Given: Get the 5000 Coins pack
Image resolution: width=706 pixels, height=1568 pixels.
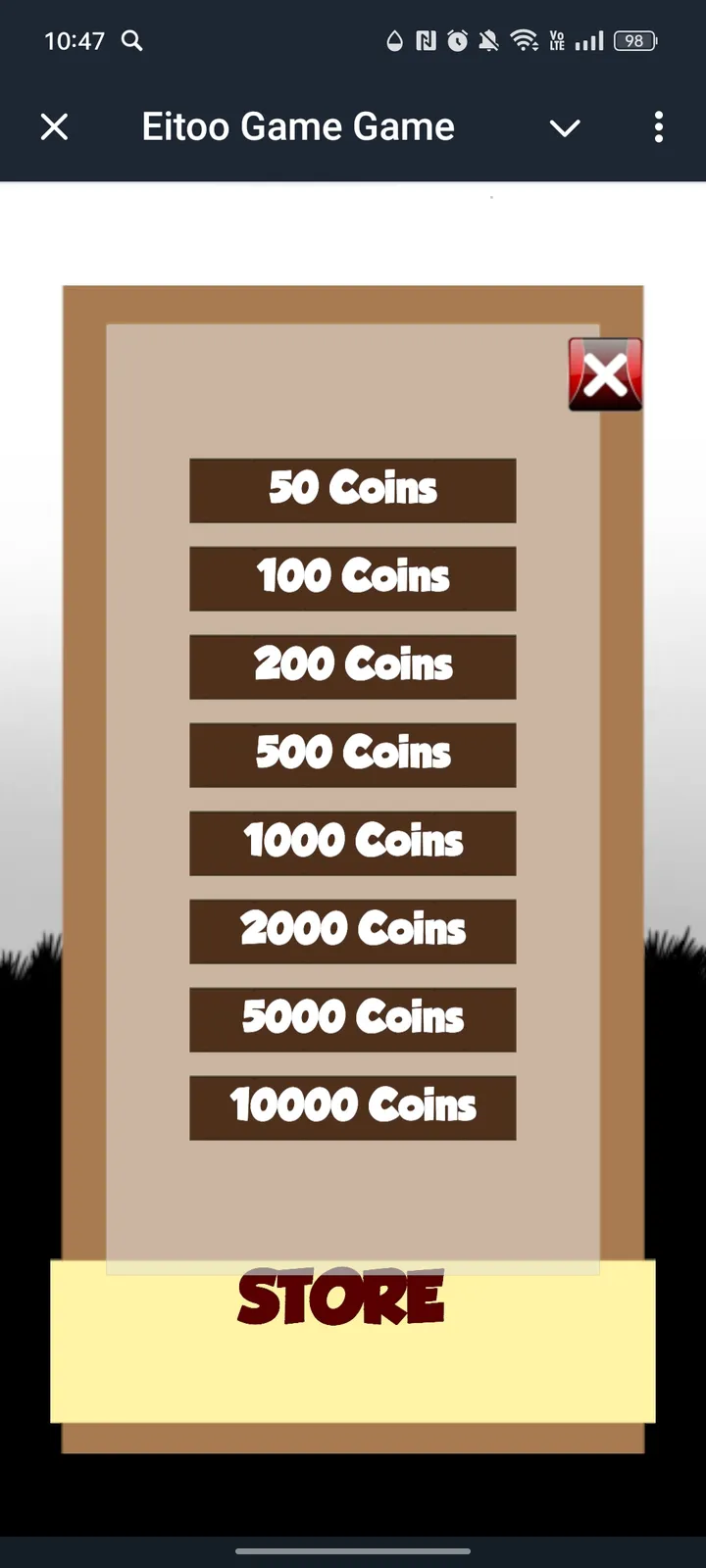Looking at the screenshot, I should pyautogui.click(x=352, y=1019).
